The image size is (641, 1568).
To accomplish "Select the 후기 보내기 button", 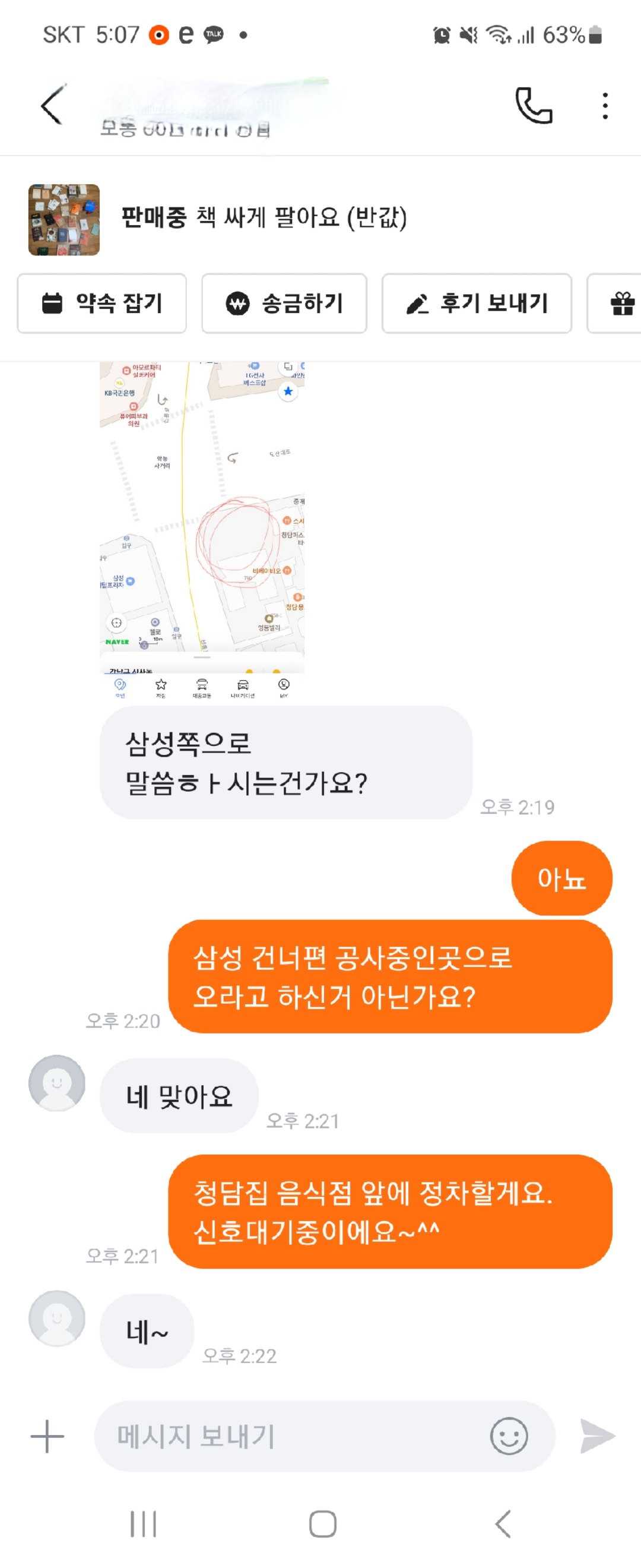I will coord(476,303).
